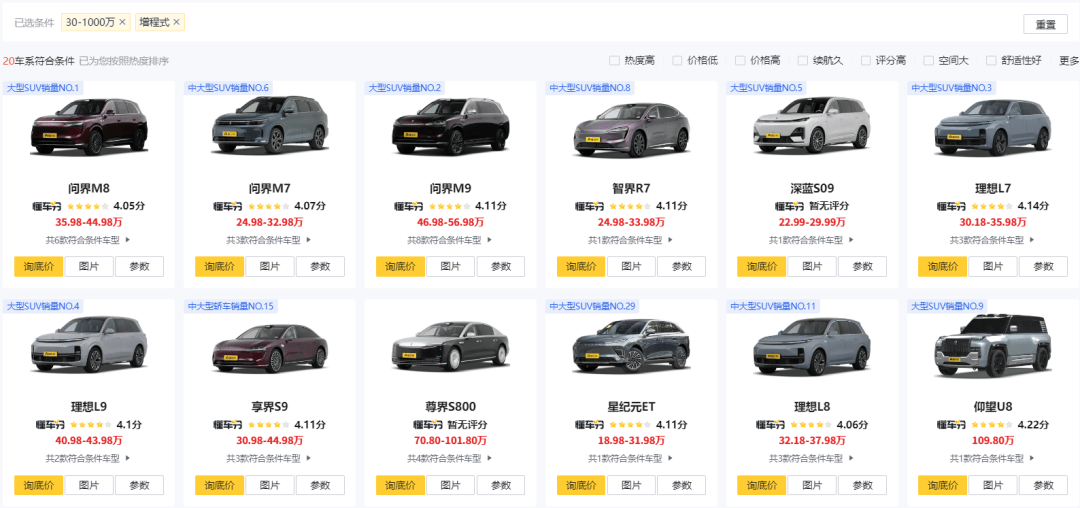Select the 评分高 checkbox
Screen dimensions: 1080x508
tap(866, 61)
